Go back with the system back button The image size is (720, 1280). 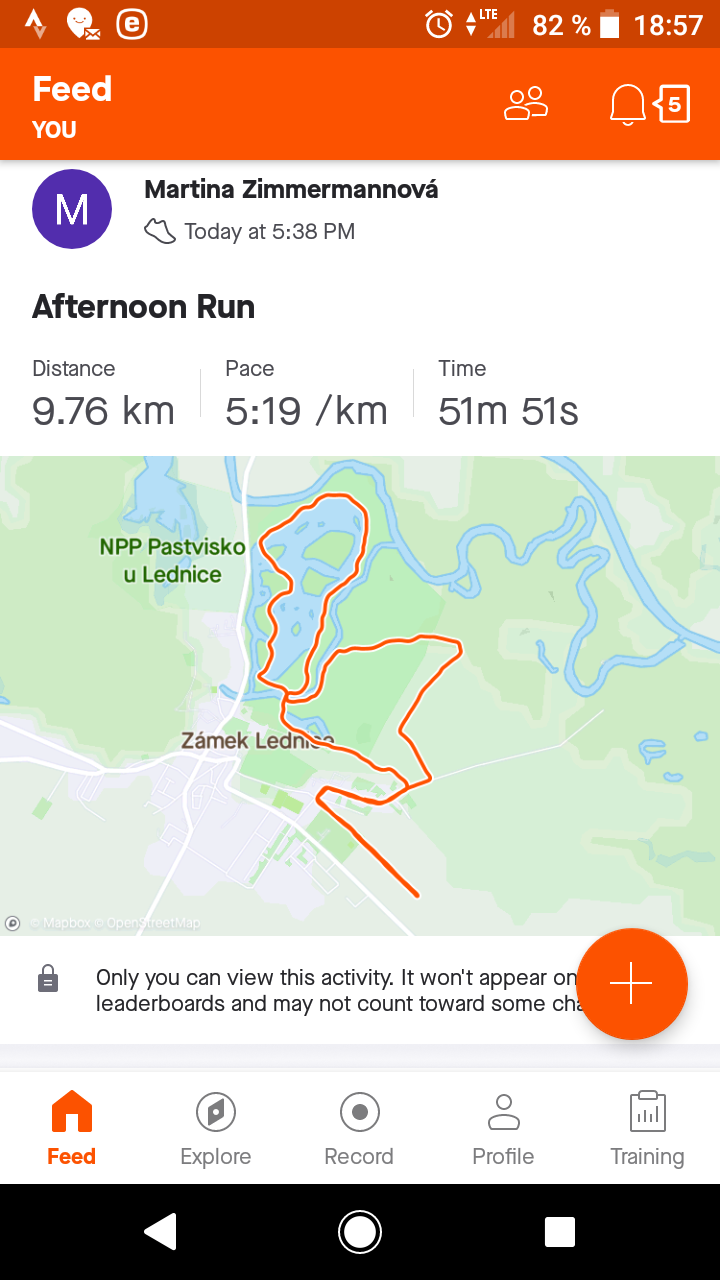[161, 1232]
